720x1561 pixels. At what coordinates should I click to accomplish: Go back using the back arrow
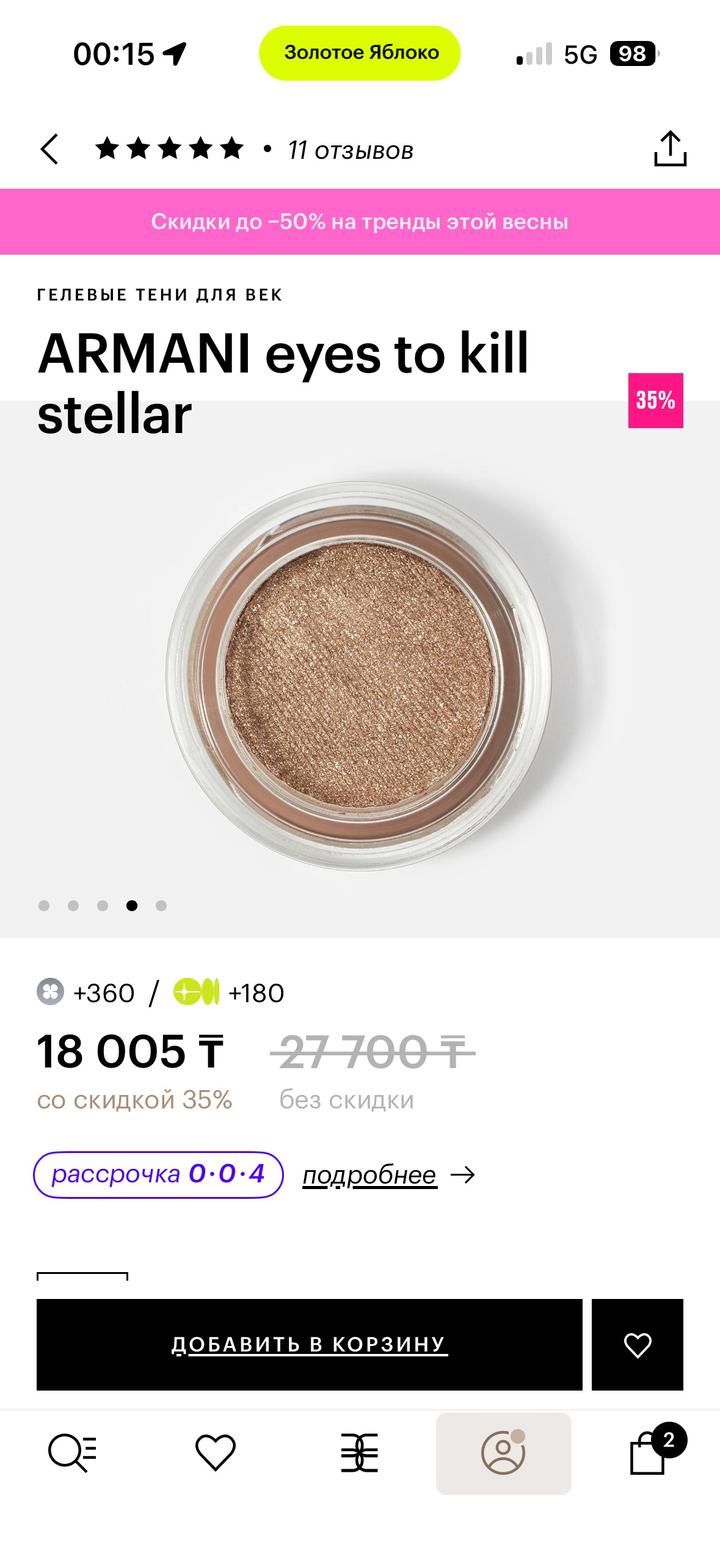click(48, 148)
